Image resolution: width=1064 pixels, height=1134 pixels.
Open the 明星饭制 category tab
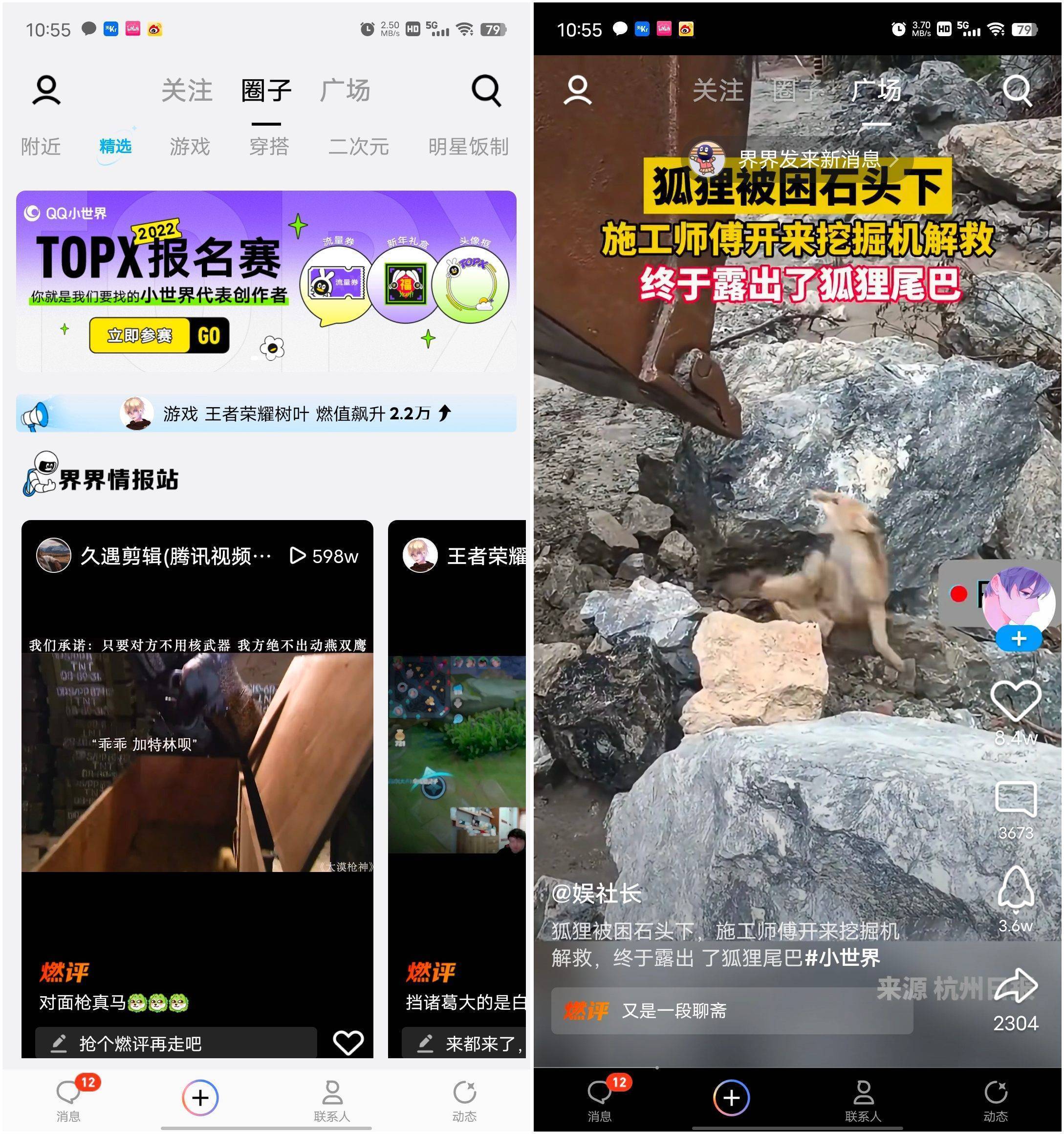click(x=468, y=147)
